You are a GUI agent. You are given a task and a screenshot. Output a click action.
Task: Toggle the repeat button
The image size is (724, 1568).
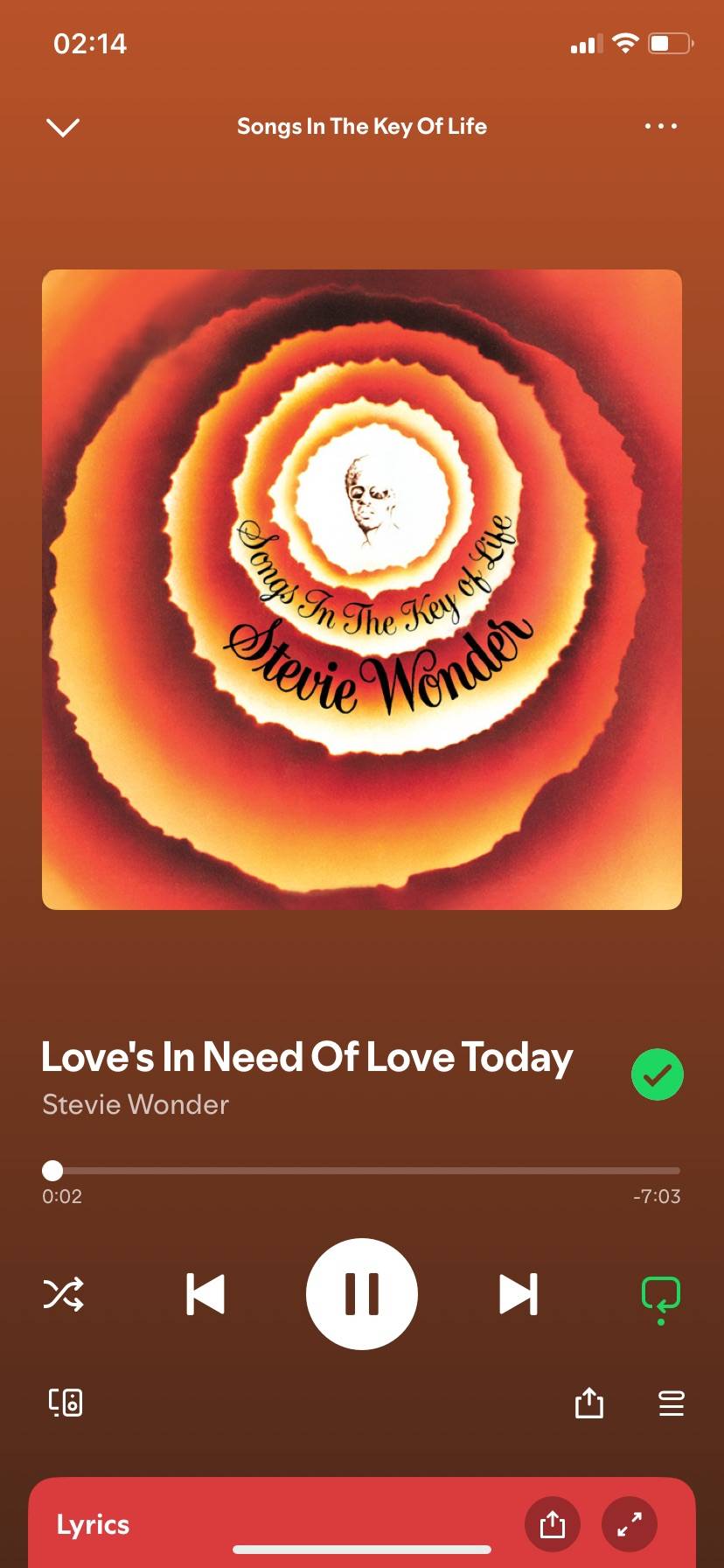point(660,1295)
